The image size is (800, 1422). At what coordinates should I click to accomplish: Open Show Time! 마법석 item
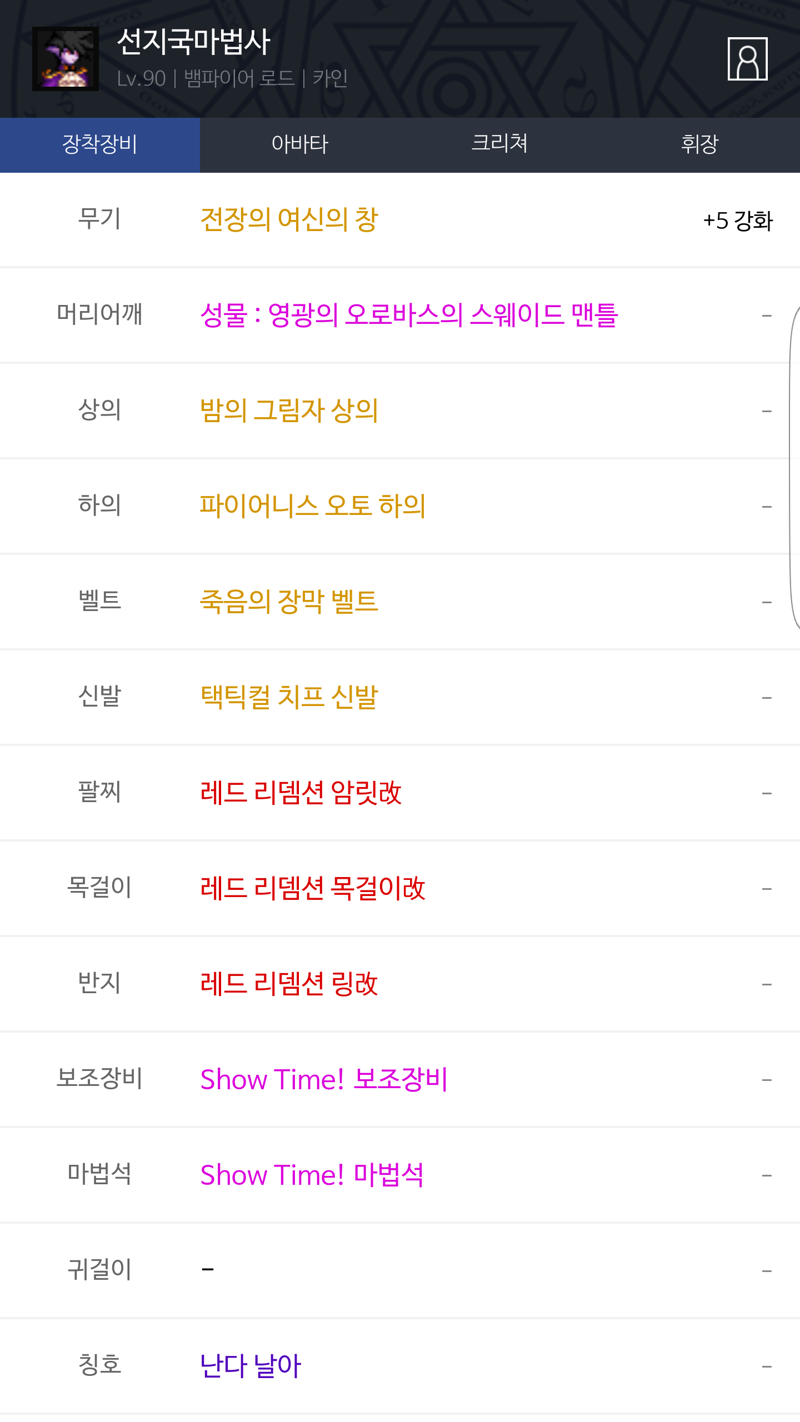[311, 1174]
